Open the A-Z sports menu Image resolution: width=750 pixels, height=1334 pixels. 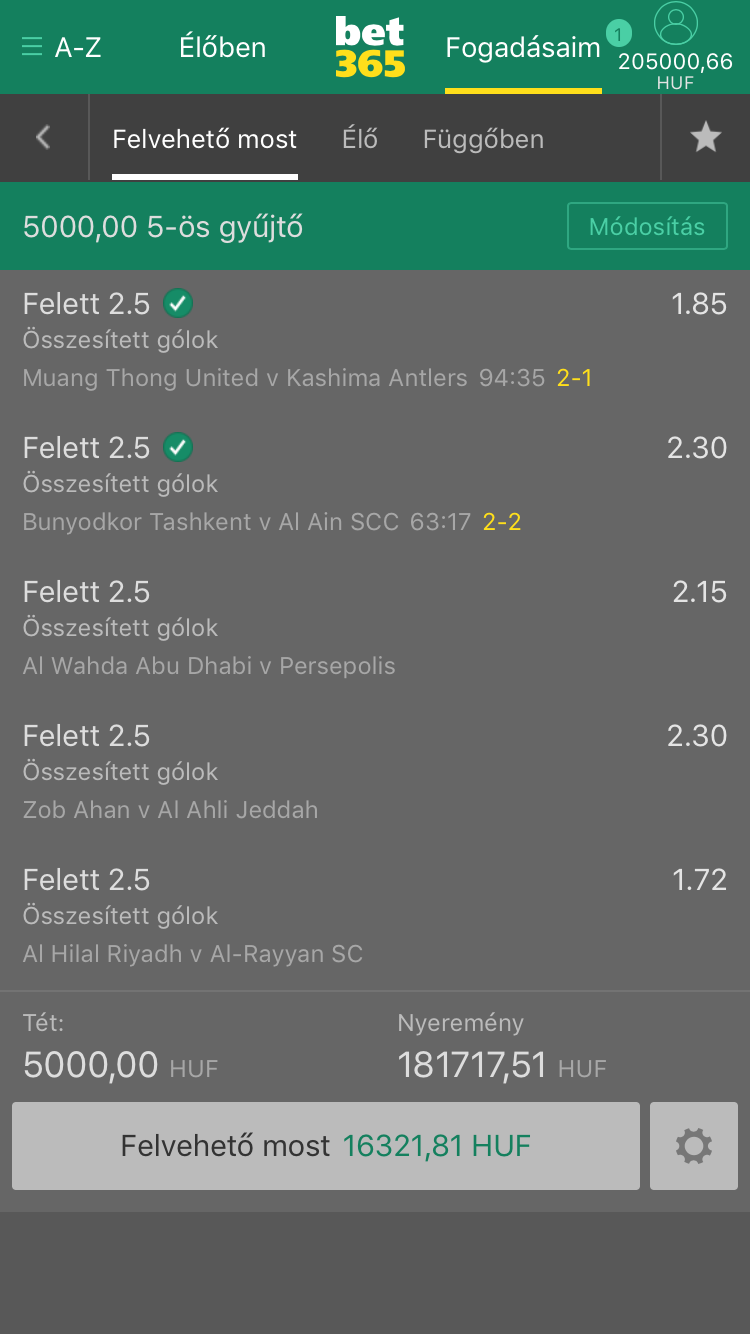coord(62,47)
